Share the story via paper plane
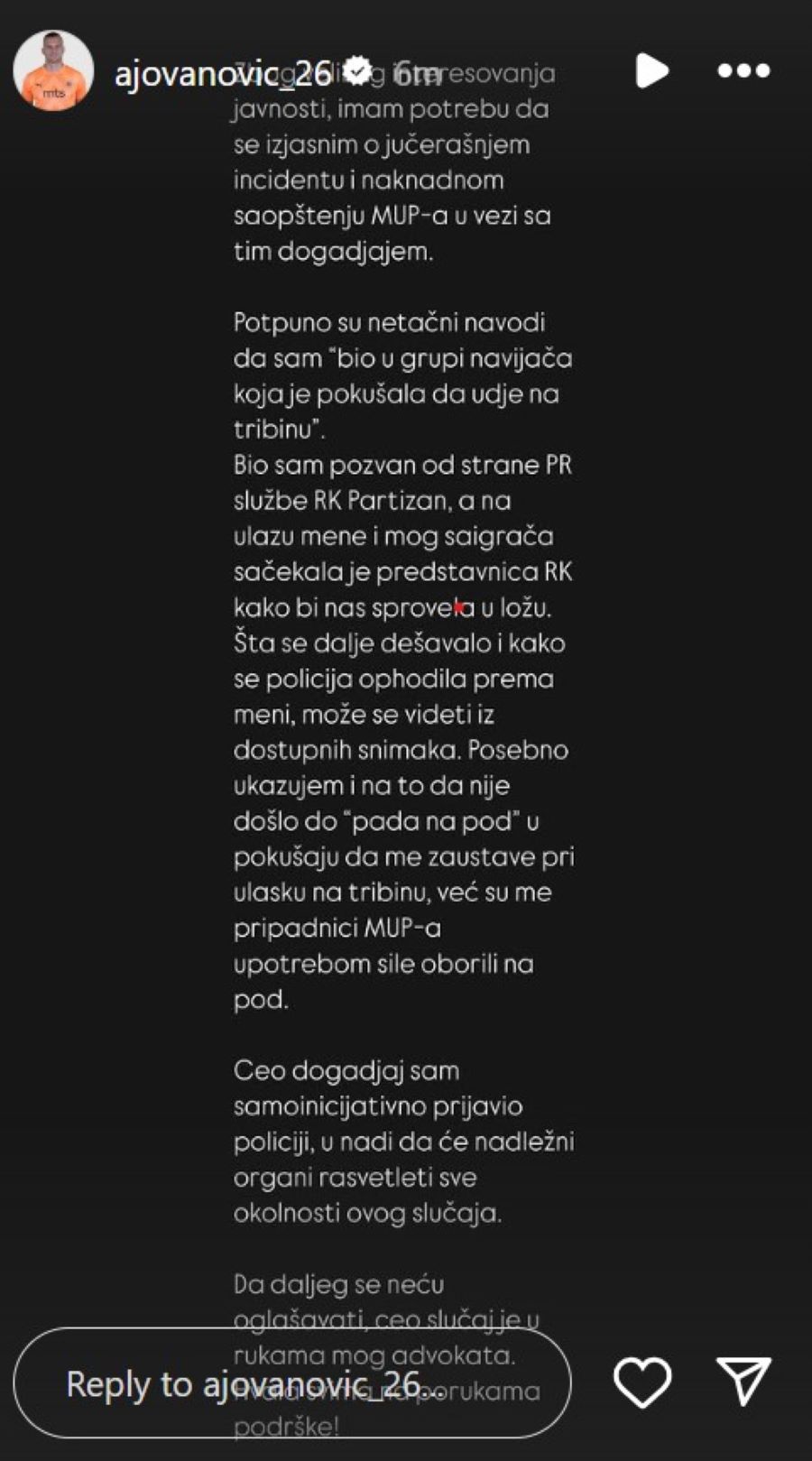 (x=744, y=1381)
